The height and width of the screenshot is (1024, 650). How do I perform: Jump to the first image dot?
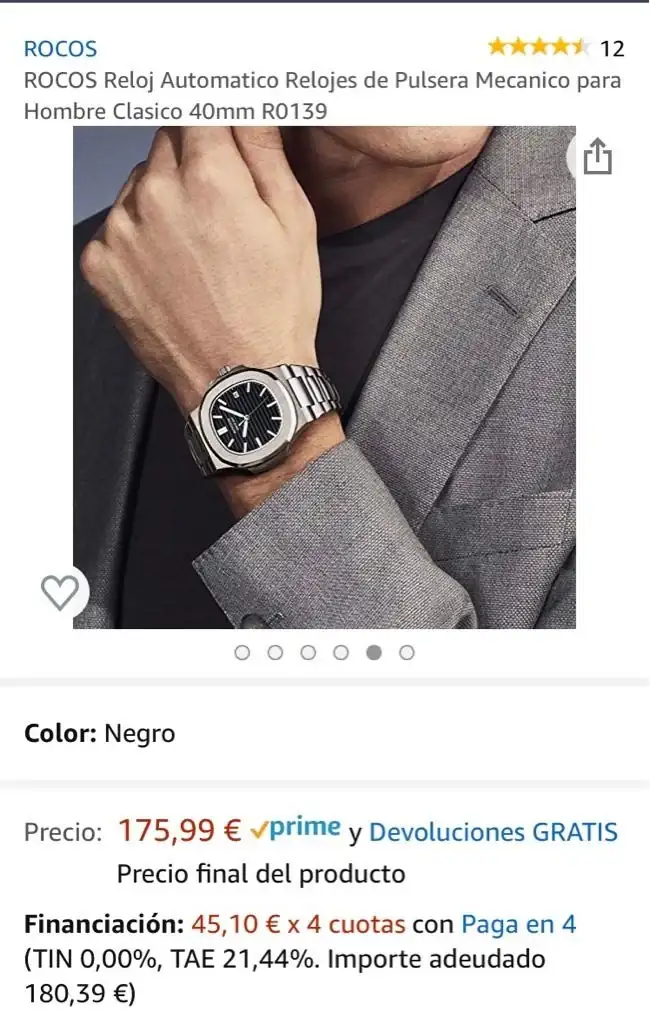[x=242, y=652]
